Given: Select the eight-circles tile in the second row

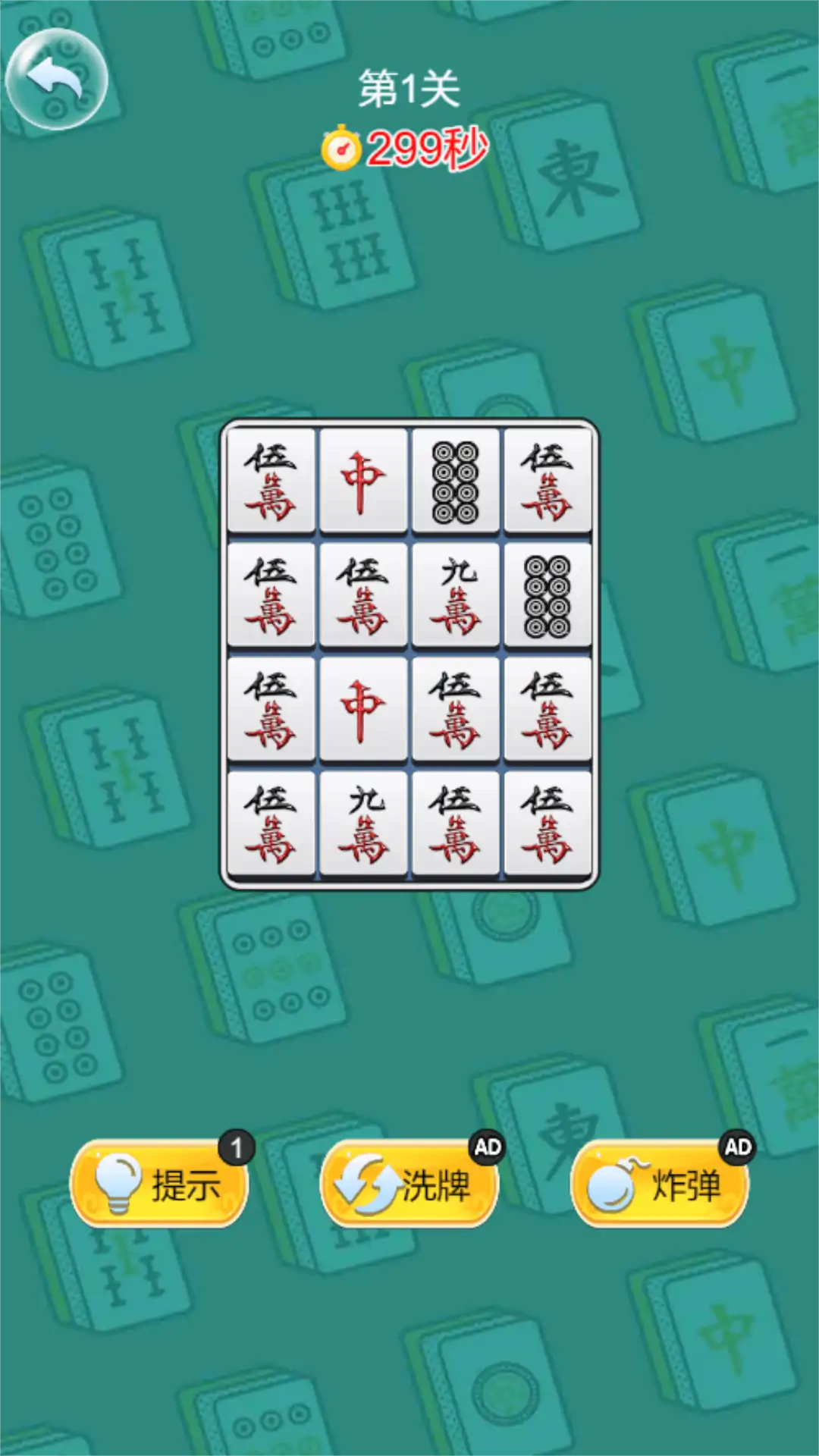Looking at the screenshot, I should tap(548, 595).
